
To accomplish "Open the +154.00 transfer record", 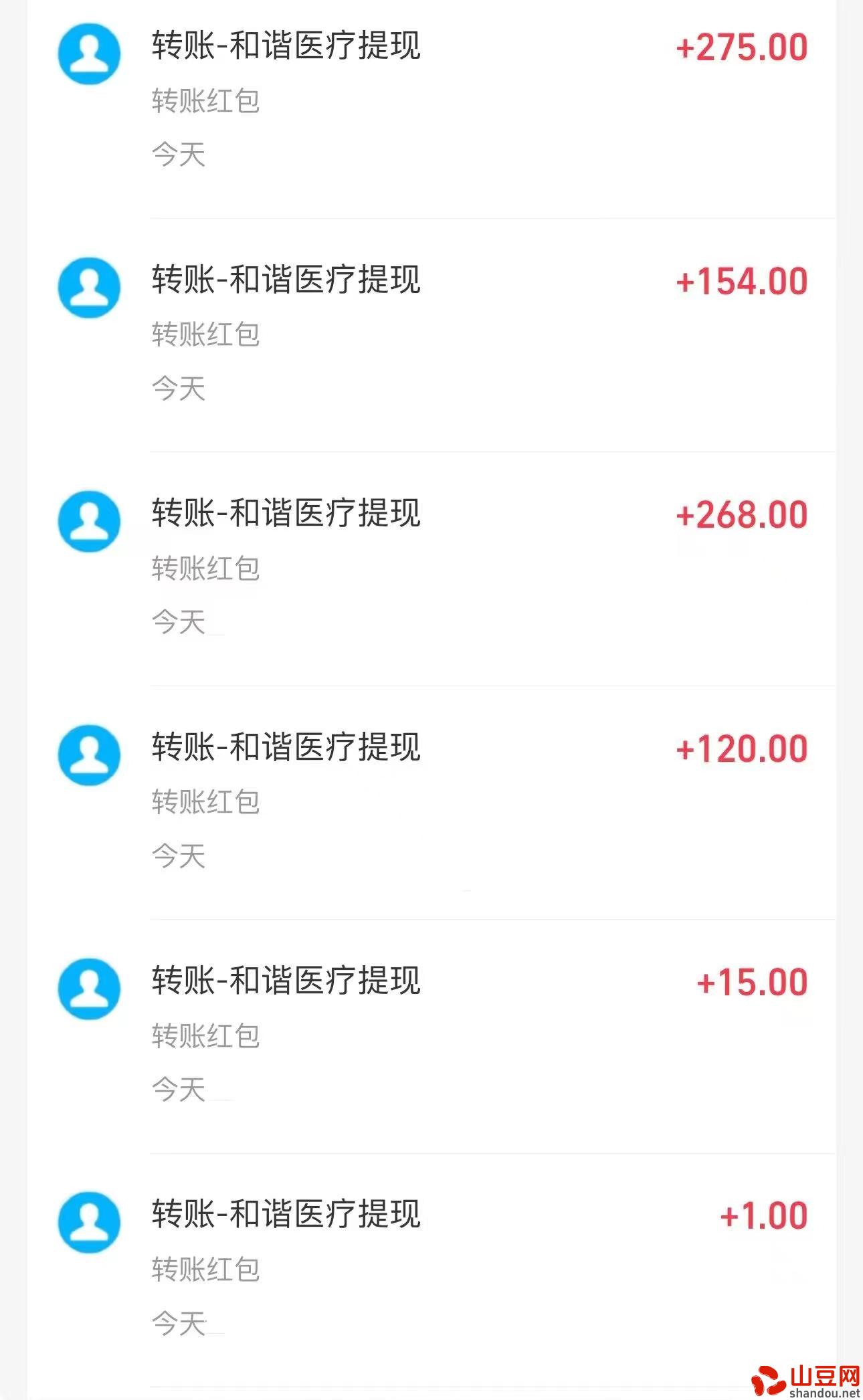I will tap(431, 335).
